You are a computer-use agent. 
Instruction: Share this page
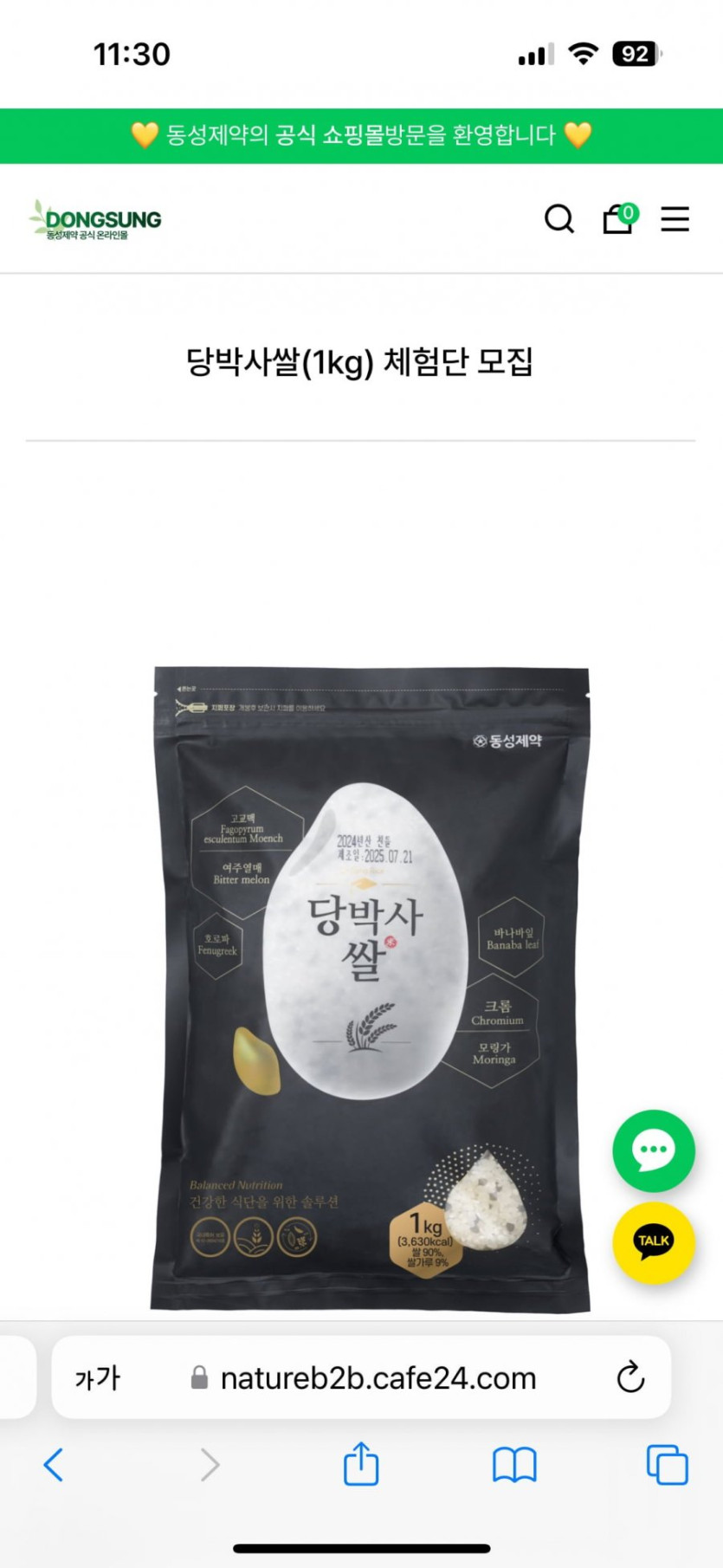(361, 1464)
